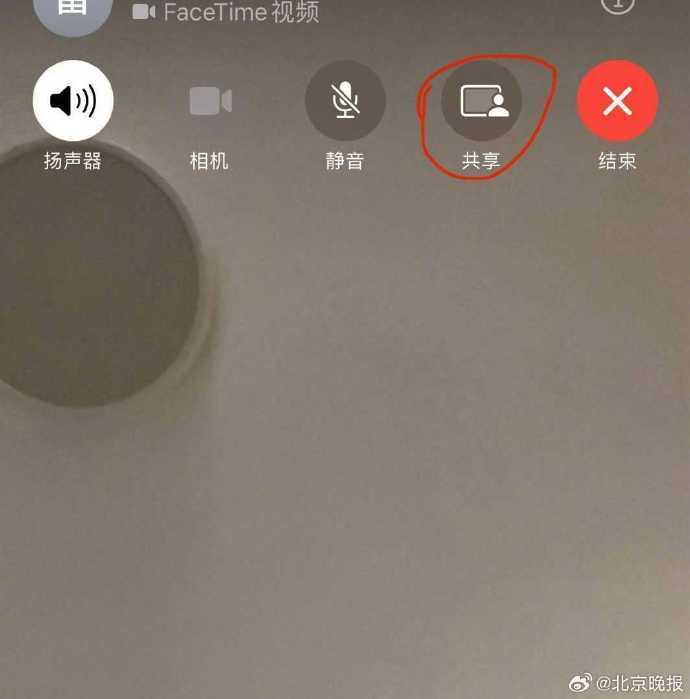End the FaceTime call (结束)

click(617, 101)
